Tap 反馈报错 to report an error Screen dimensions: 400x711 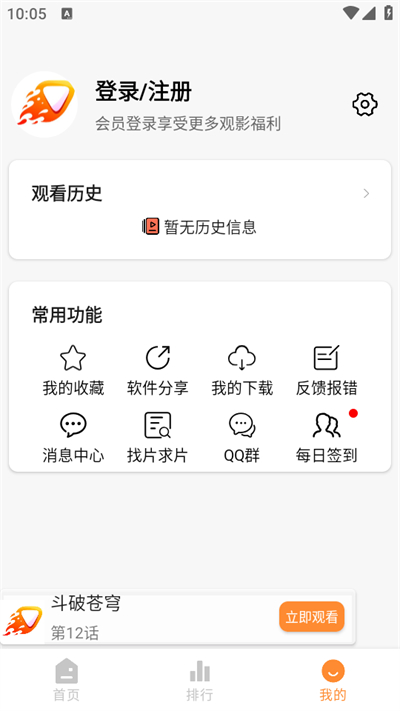326,370
